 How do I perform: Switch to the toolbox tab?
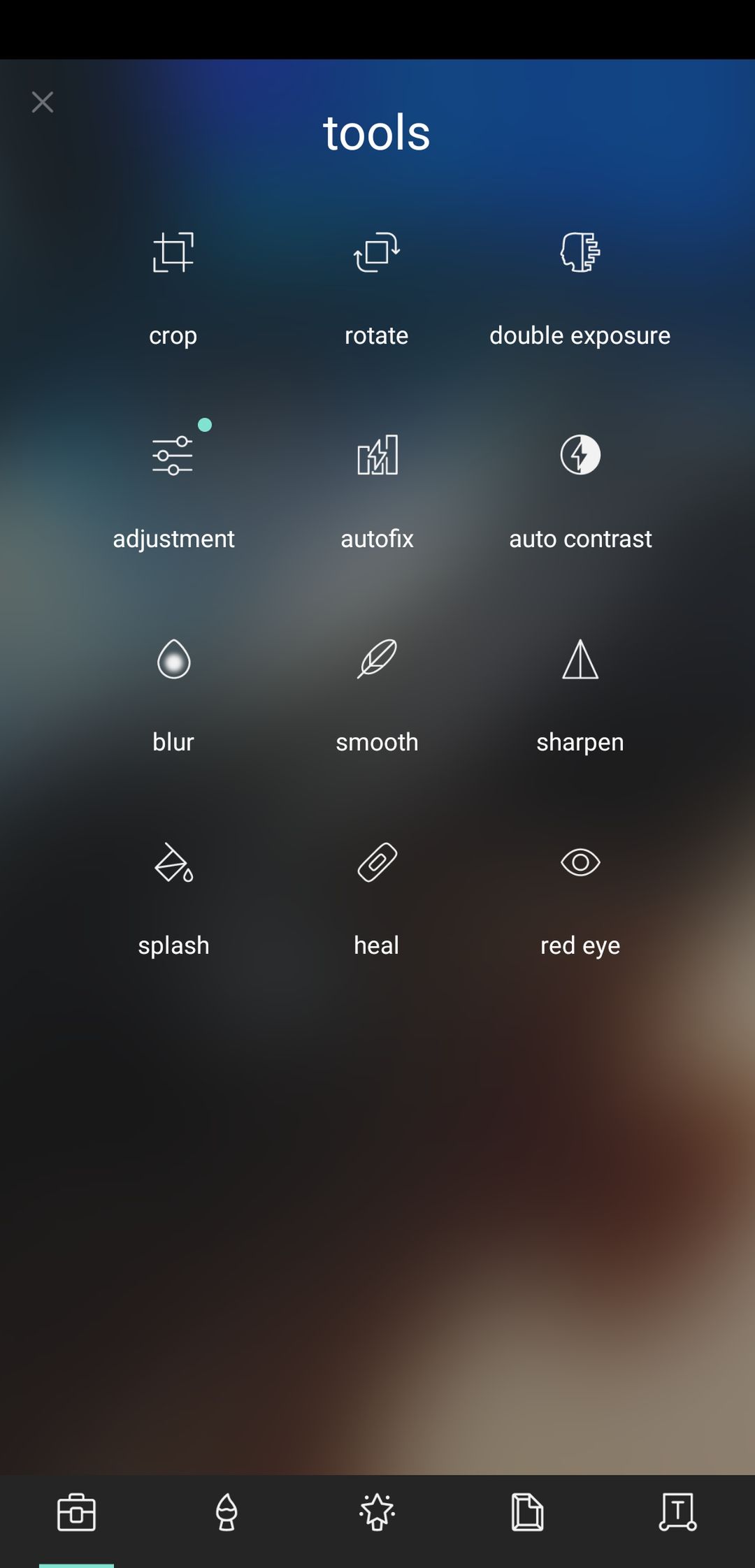[76, 1513]
